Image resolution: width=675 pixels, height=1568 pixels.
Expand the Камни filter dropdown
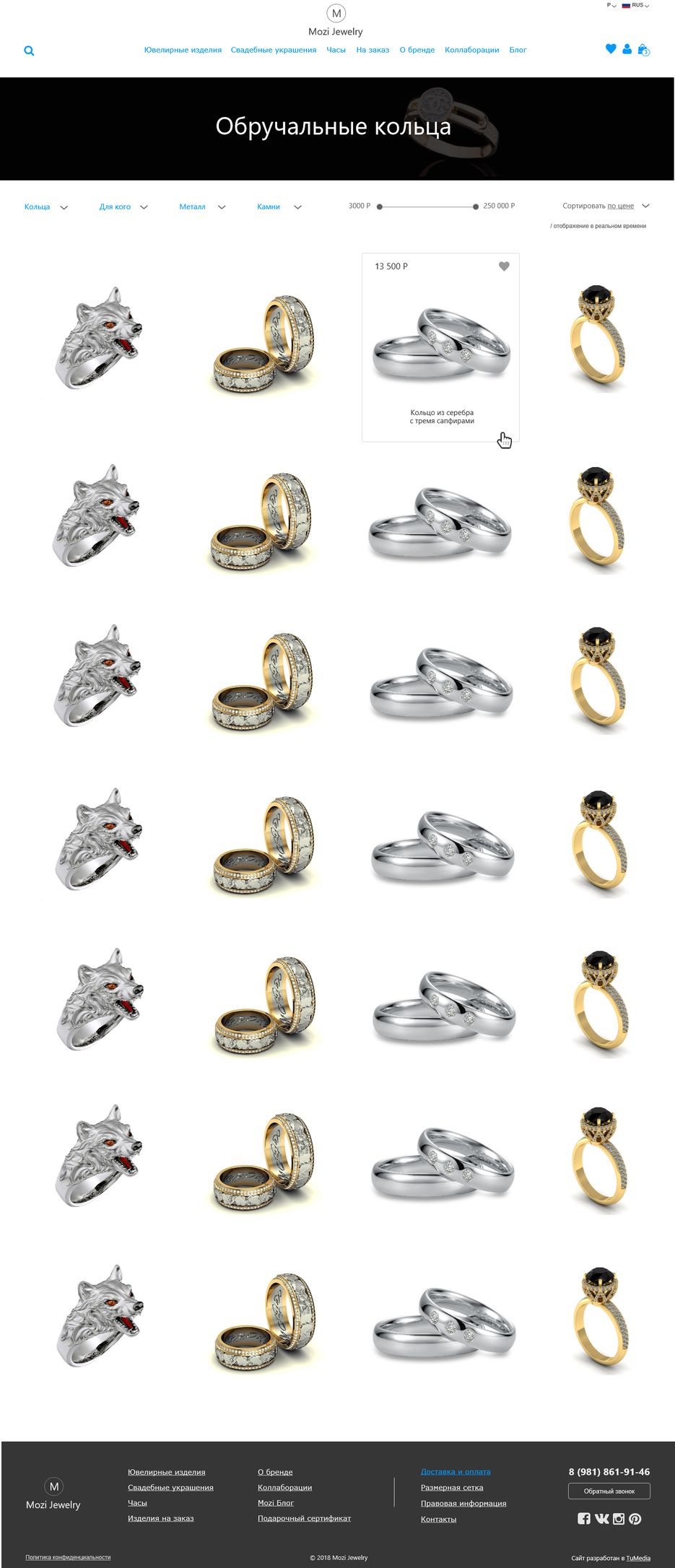pos(279,207)
